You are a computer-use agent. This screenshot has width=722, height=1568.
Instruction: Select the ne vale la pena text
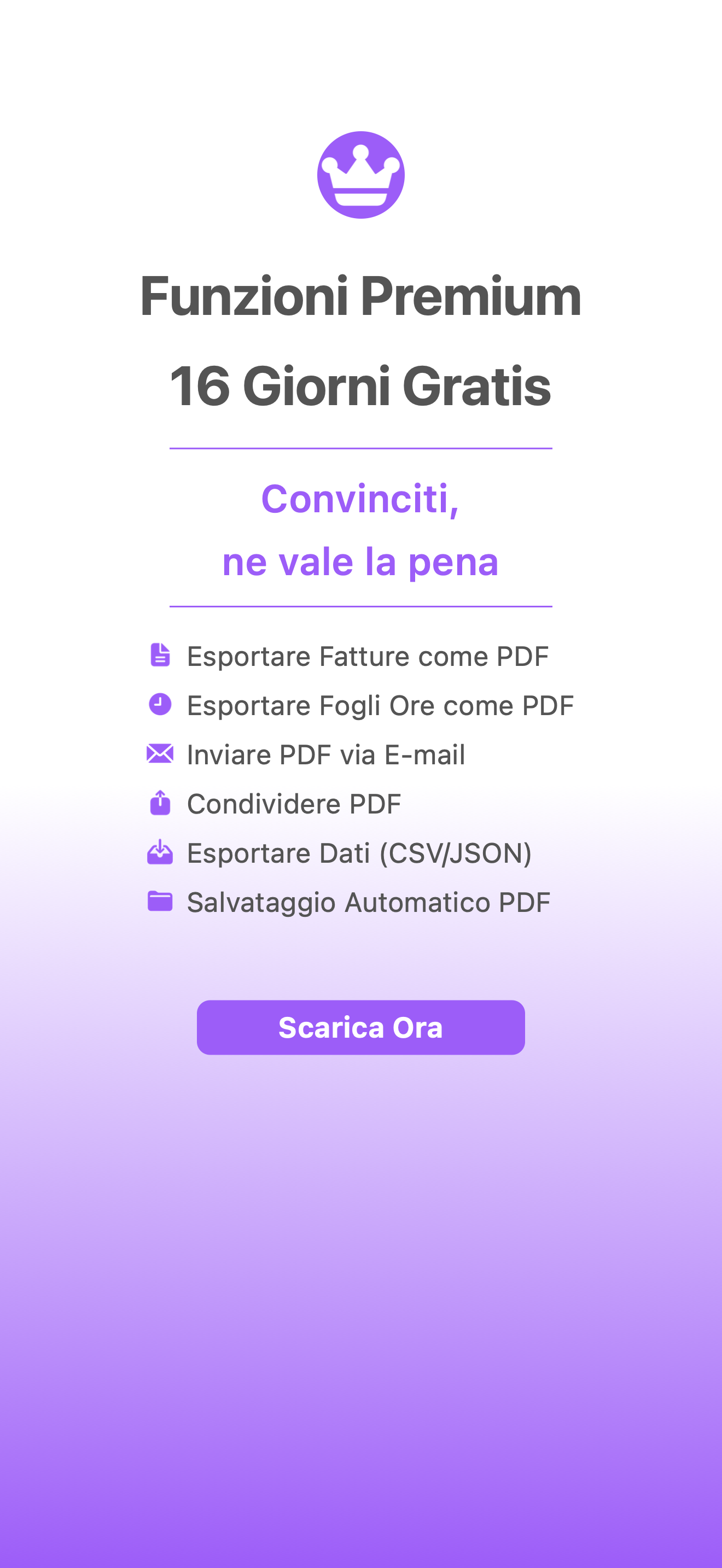pyautogui.click(x=360, y=561)
